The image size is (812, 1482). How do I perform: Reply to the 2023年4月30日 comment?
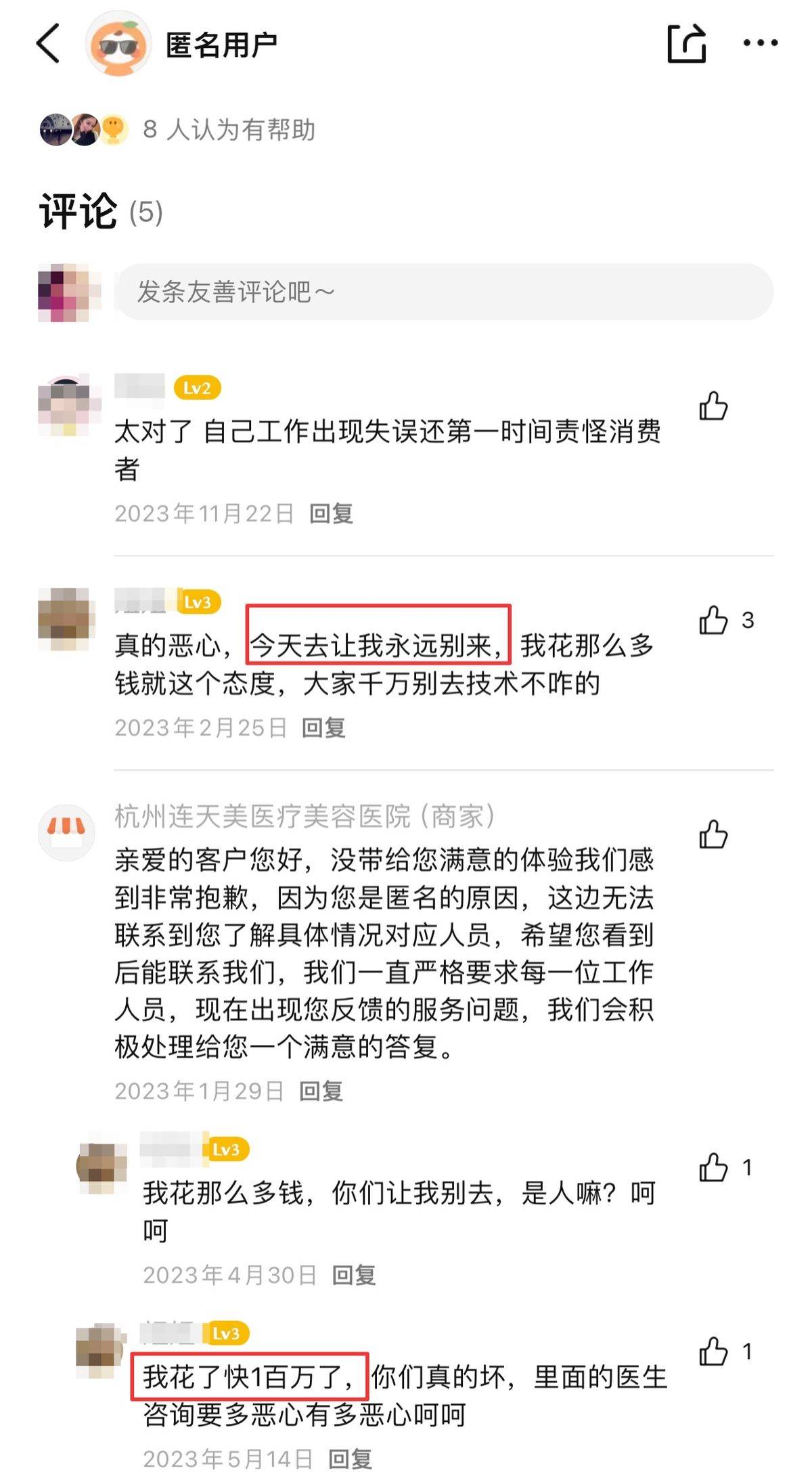[354, 1275]
